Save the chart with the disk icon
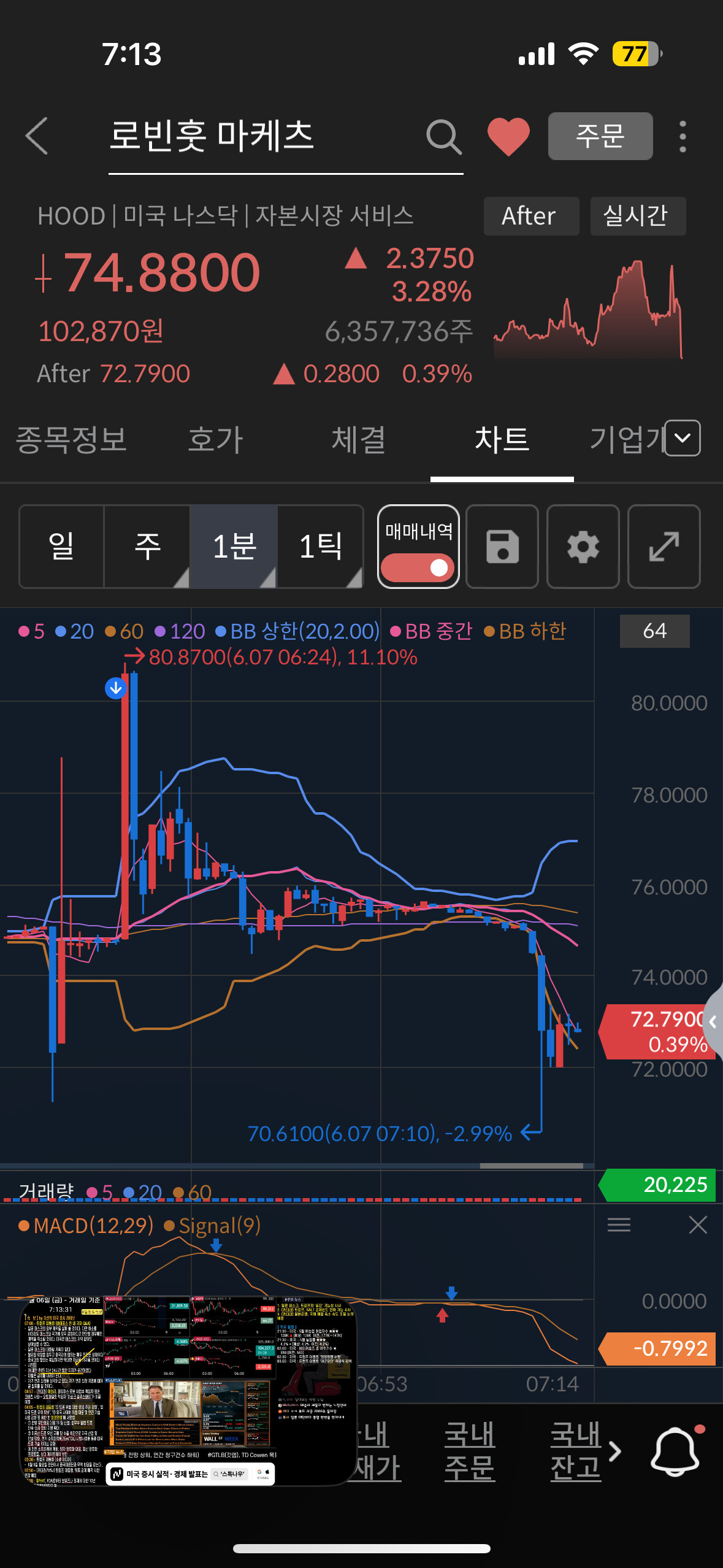The image size is (723, 1568). click(x=502, y=546)
